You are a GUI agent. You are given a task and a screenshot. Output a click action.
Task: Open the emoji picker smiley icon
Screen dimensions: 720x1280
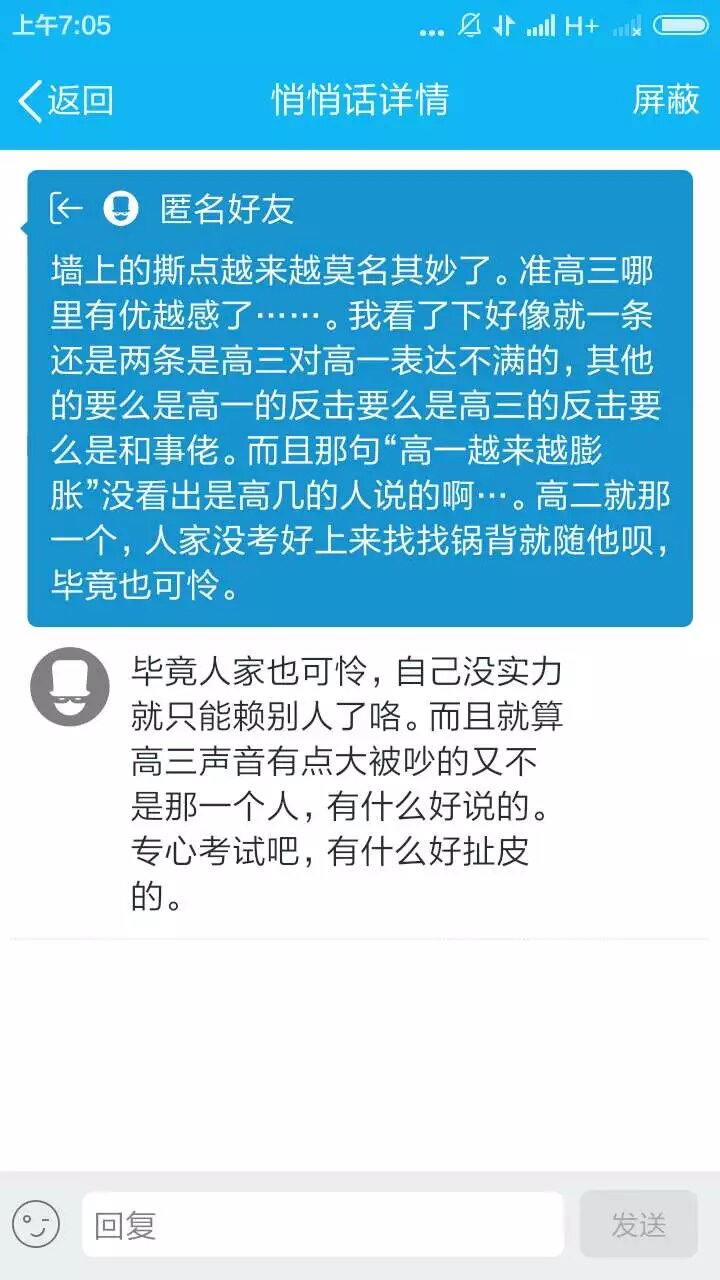click(36, 1224)
